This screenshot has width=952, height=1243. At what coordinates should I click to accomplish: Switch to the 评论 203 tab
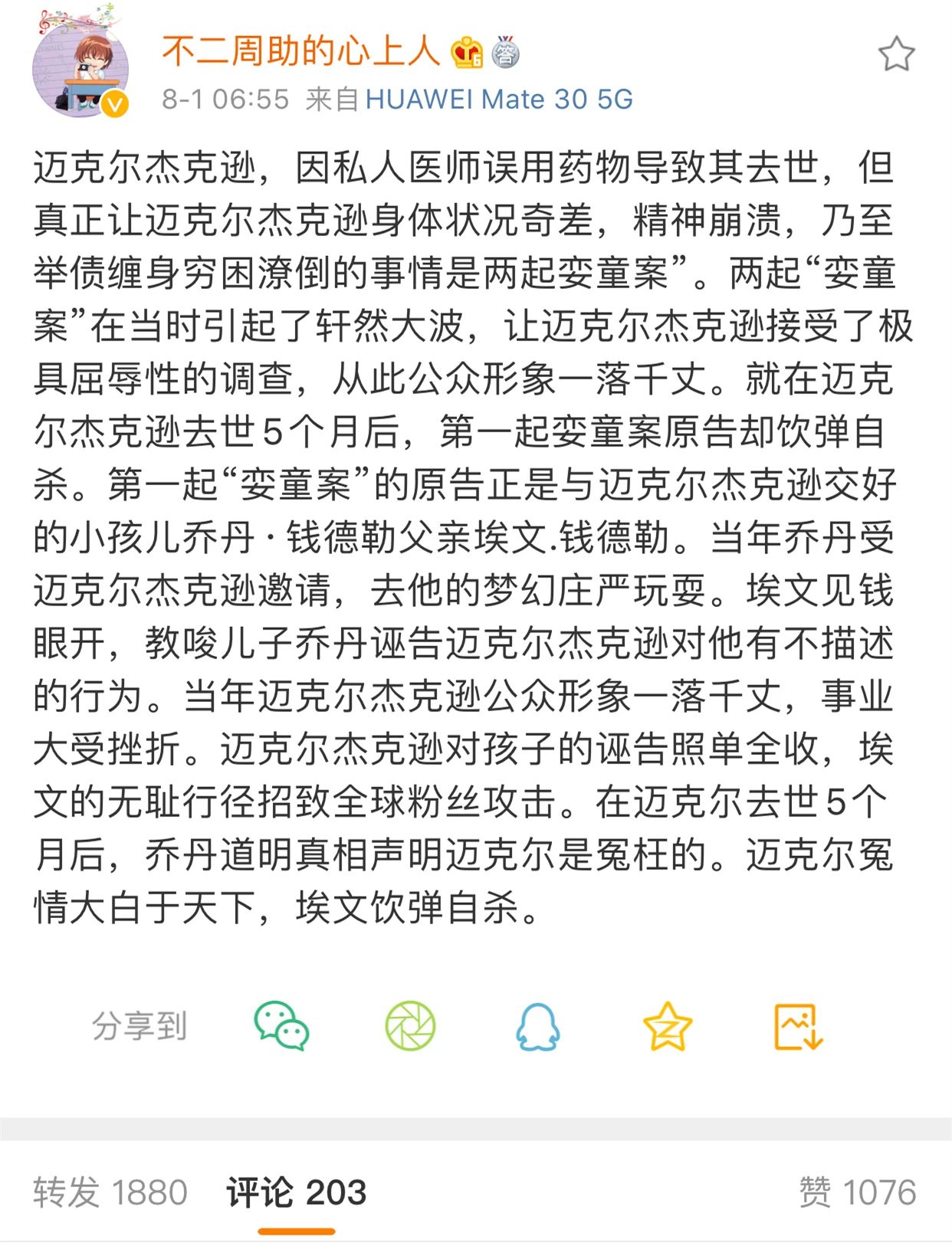tap(296, 1189)
